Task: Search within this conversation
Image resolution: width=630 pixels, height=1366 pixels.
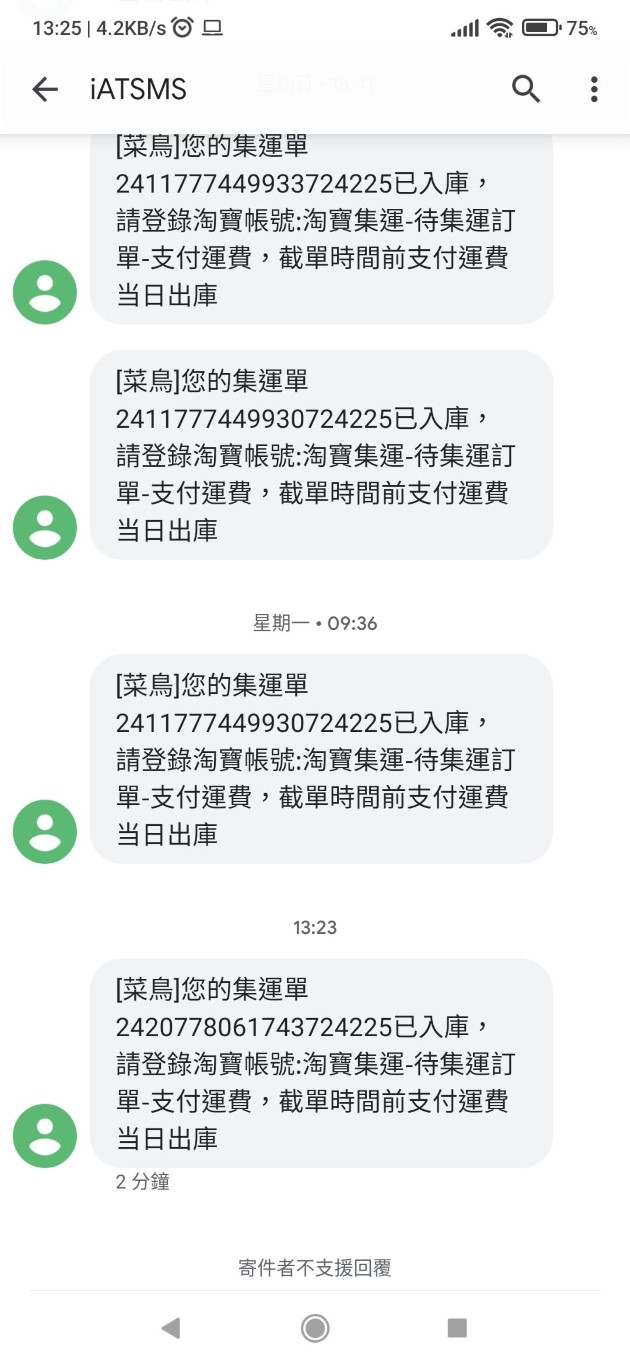Action: (526, 89)
